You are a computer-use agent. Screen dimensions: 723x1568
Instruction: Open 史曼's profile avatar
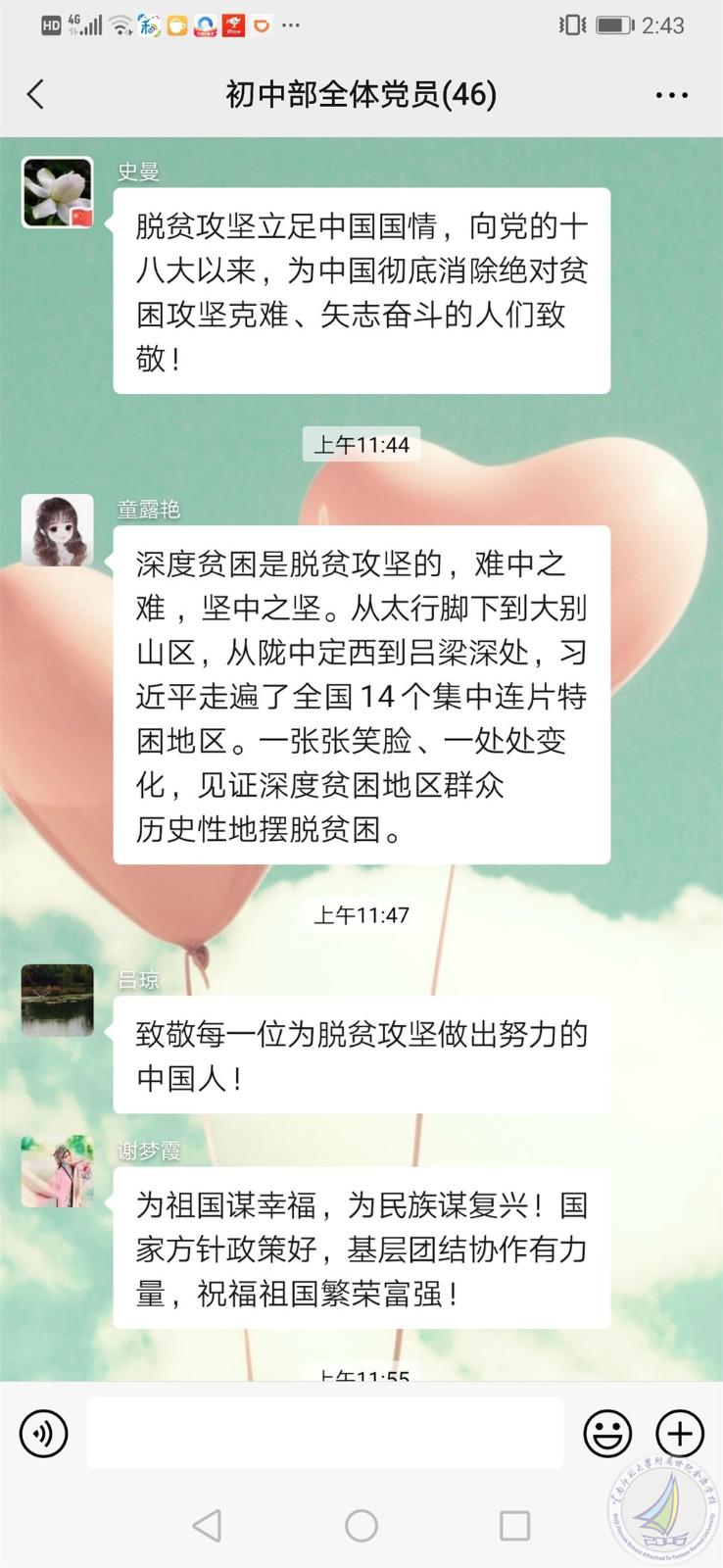coord(58,193)
